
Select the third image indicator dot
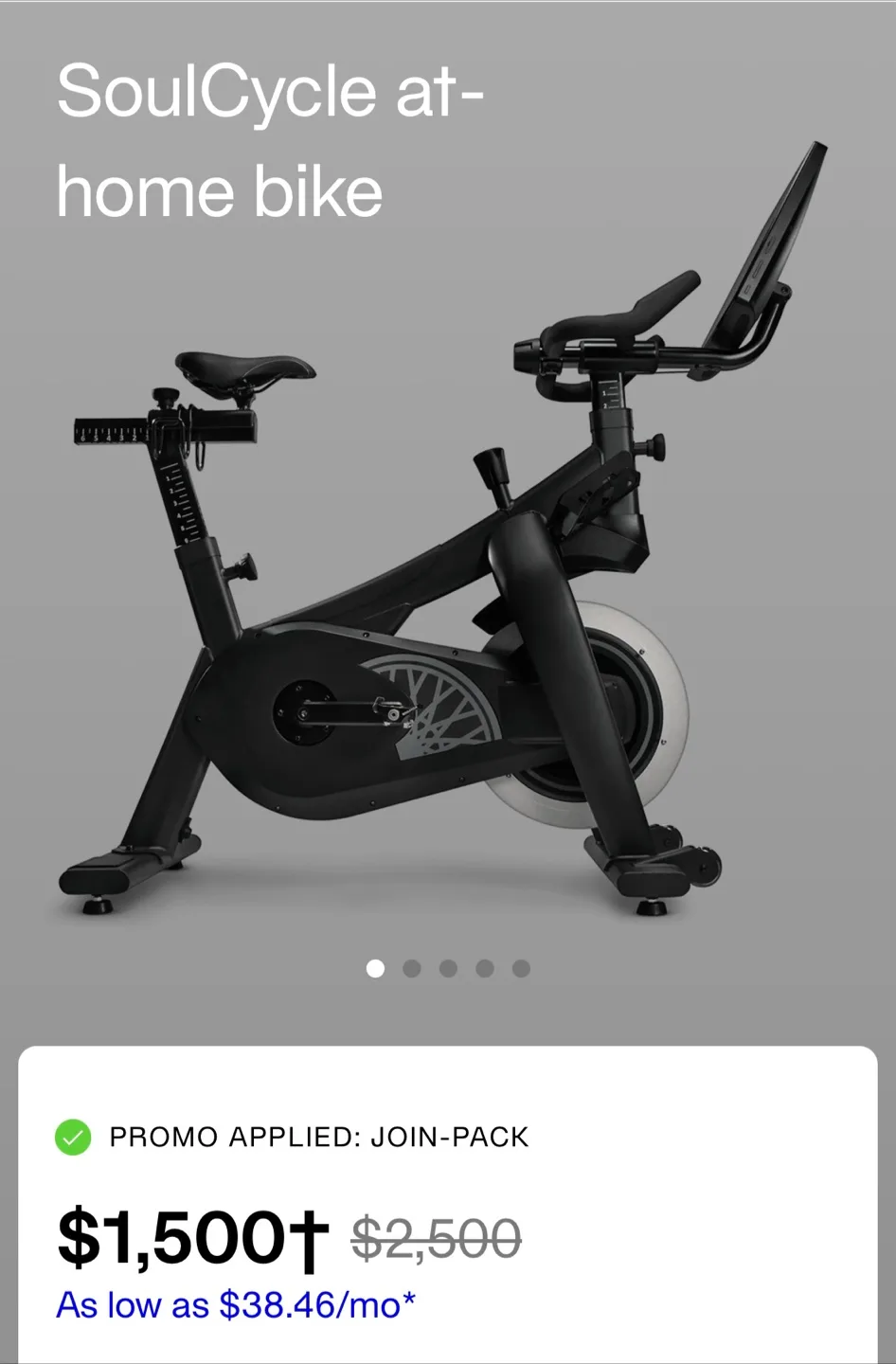[448, 968]
